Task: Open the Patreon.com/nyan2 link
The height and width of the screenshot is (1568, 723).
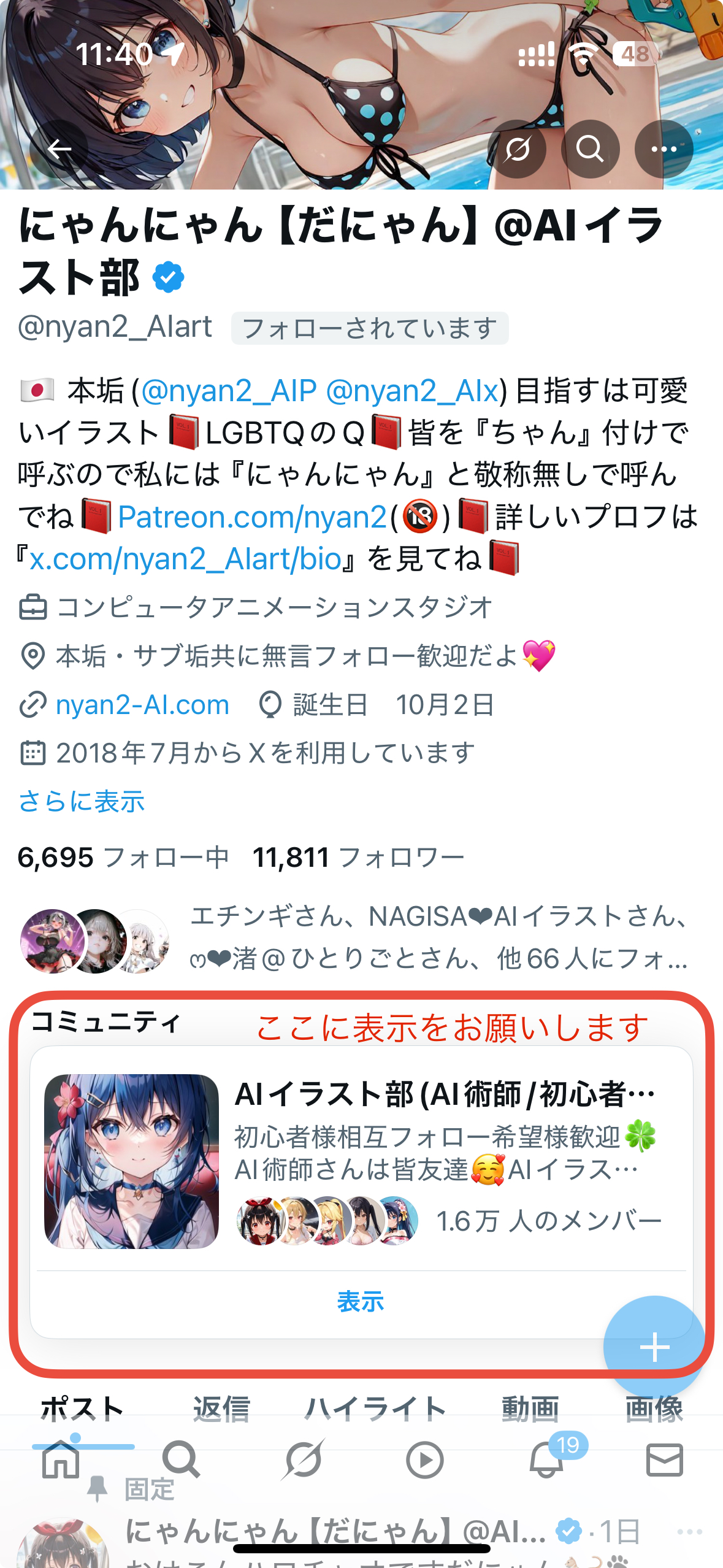Action: pyautogui.click(x=252, y=517)
